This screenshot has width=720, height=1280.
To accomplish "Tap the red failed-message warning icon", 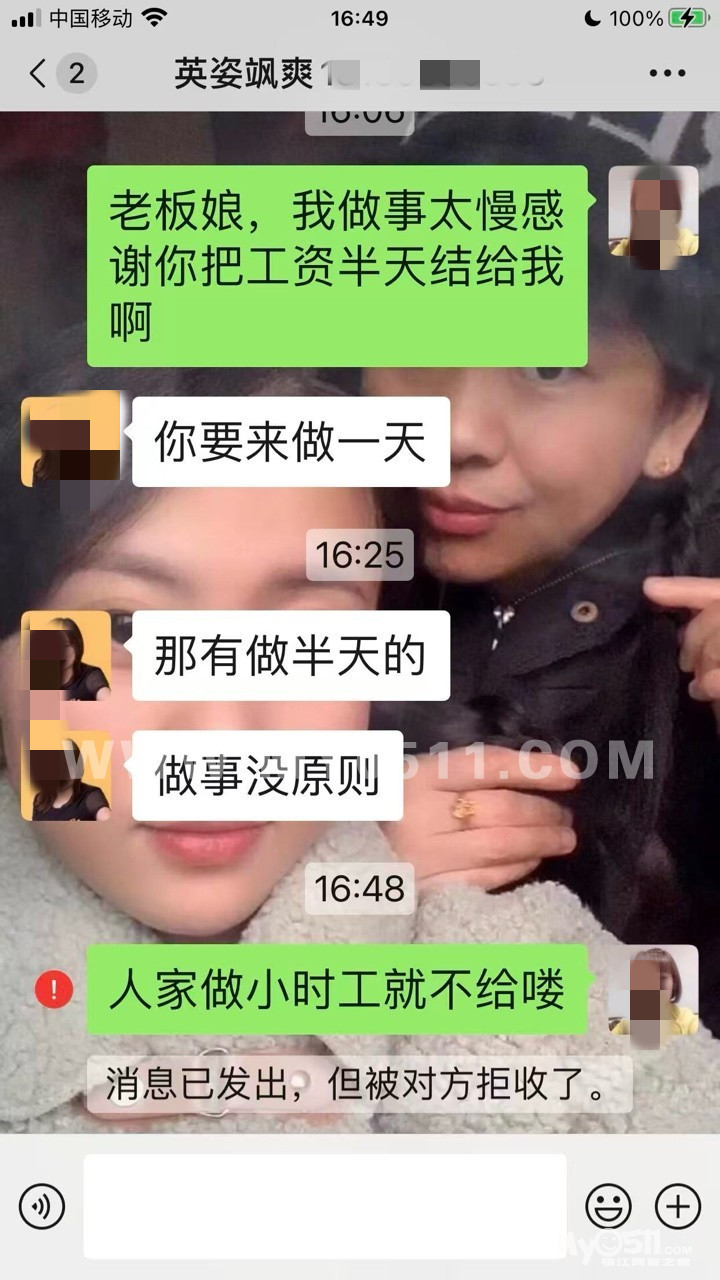I will coord(53,989).
